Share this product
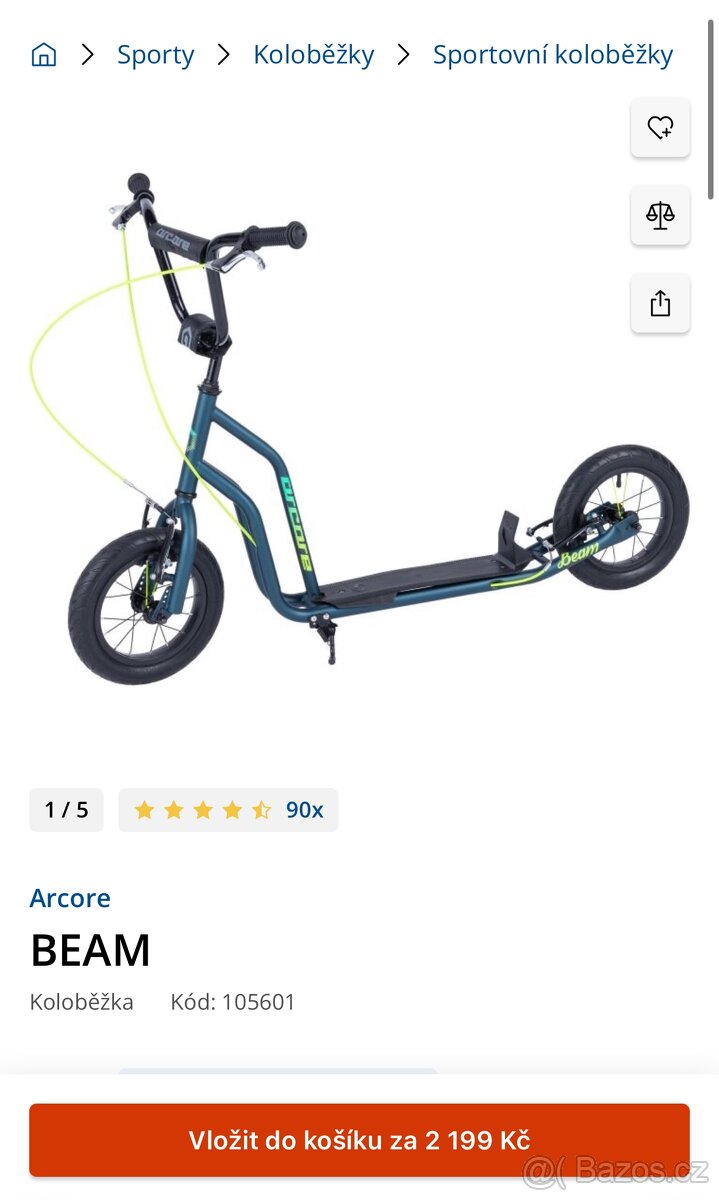Image resolution: width=719 pixels, height=1200 pixels. (660, 303)
